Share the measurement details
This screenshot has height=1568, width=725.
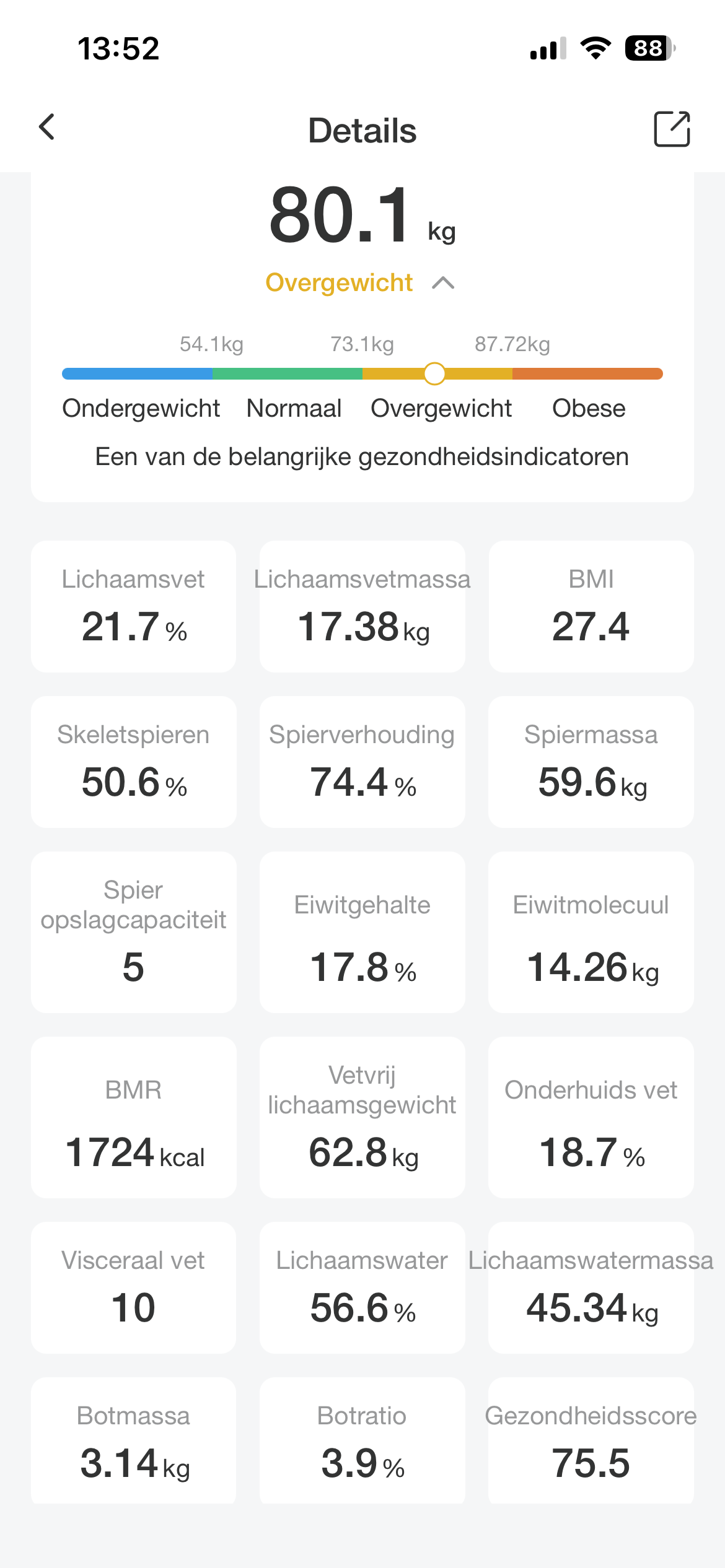[x=672, y=129]
